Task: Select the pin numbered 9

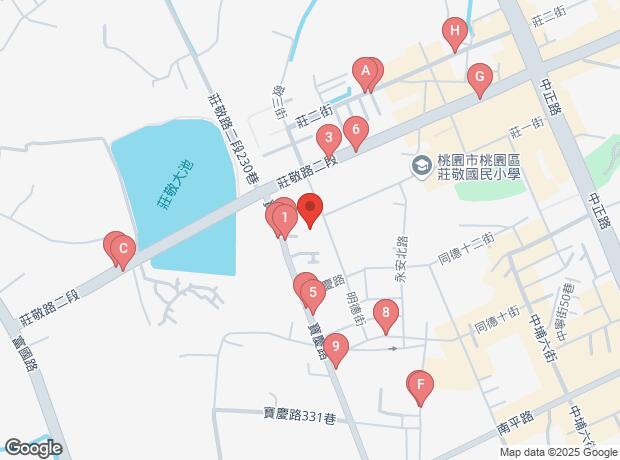Action: pyautogui.click(x=337, y=348)
